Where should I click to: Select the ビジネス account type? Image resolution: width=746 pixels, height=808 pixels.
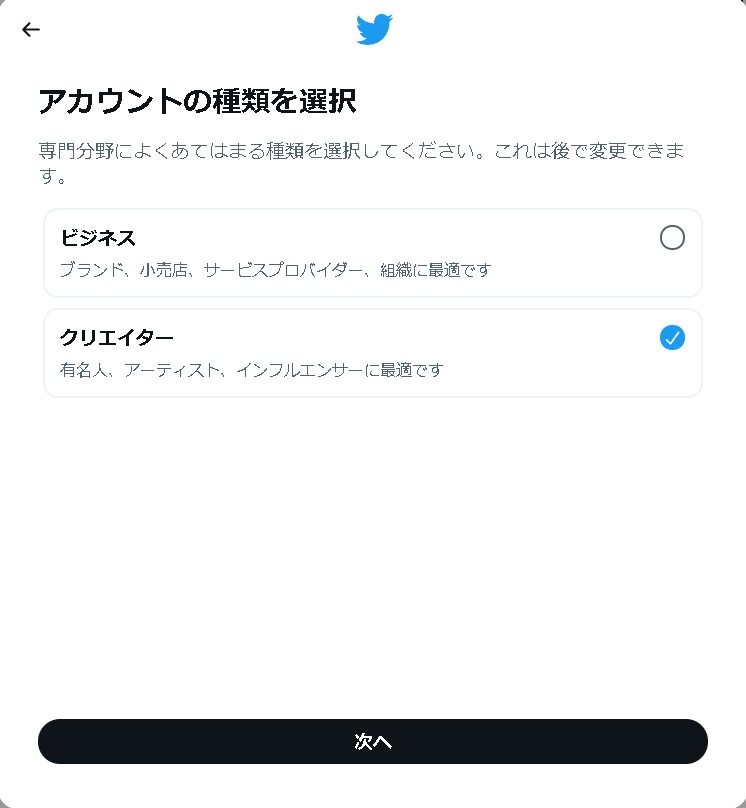[x=672, y=238]
